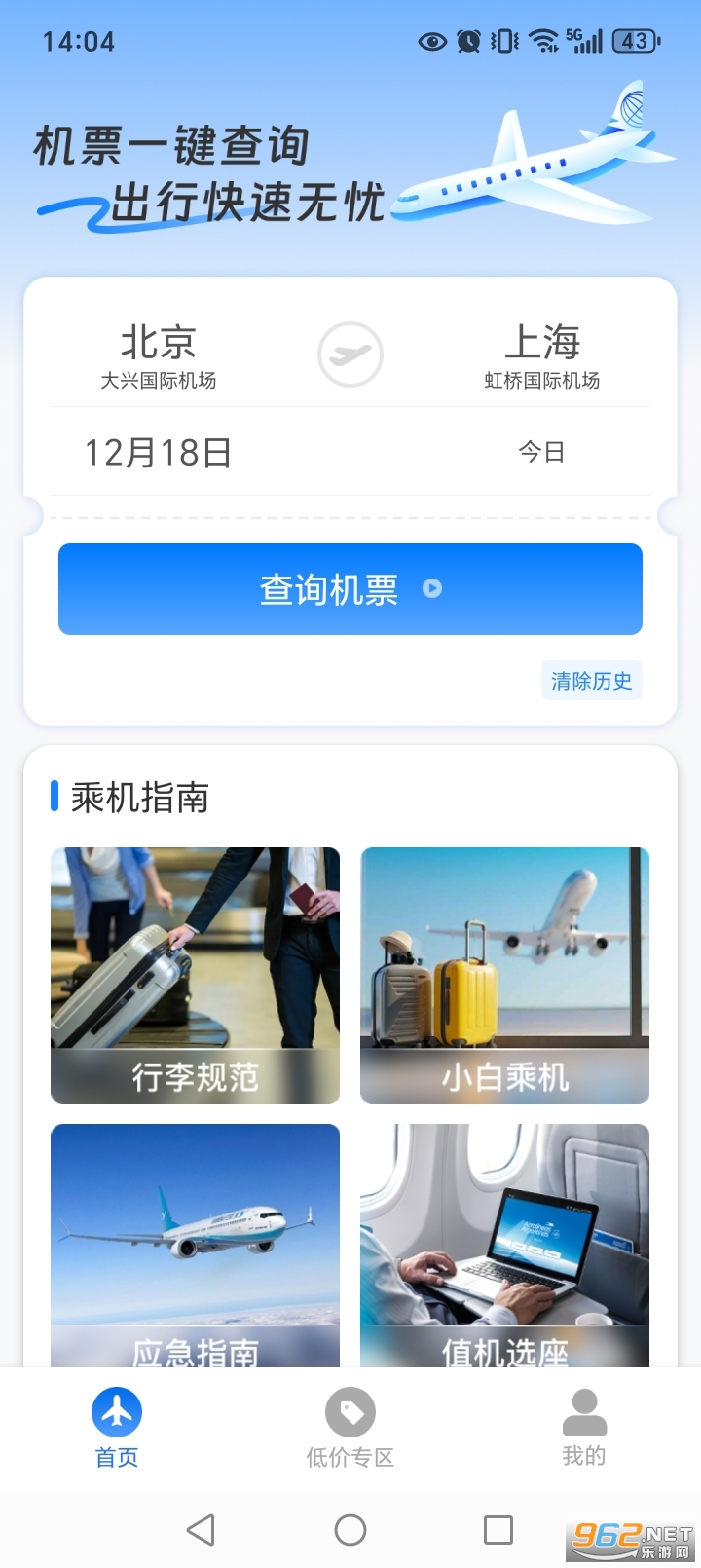Open the 我的 profile icon
This screenshot has height=1568, width=701.
pyautogui.click(x=583, y=1410)
